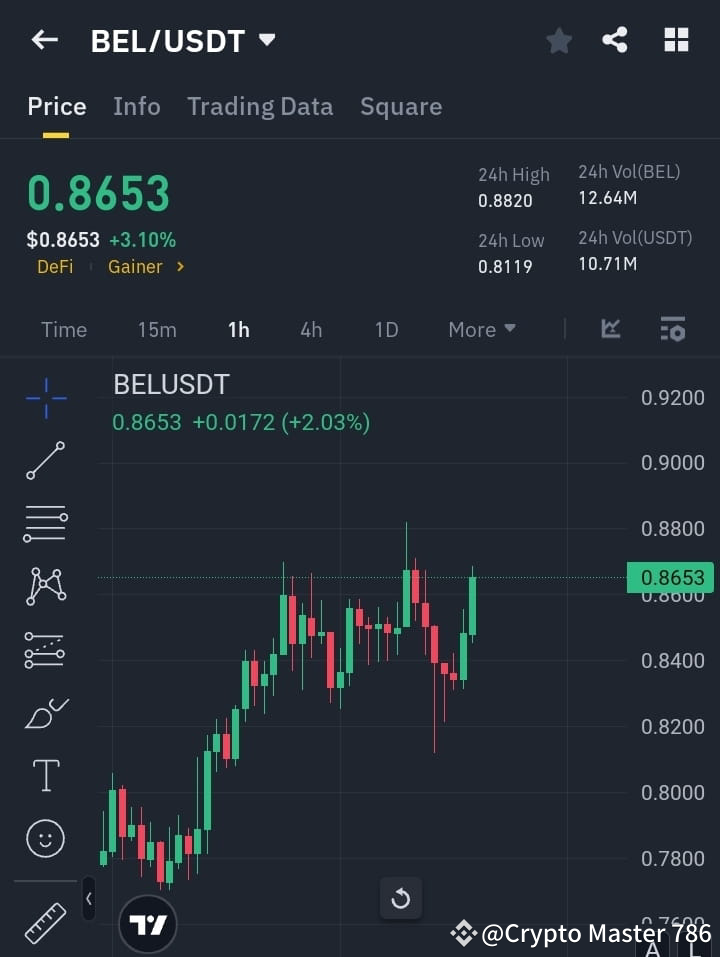The height and width of the screenshot is (957, 720).
Task: Open the Info tab
Action: [x=137, y=106]
